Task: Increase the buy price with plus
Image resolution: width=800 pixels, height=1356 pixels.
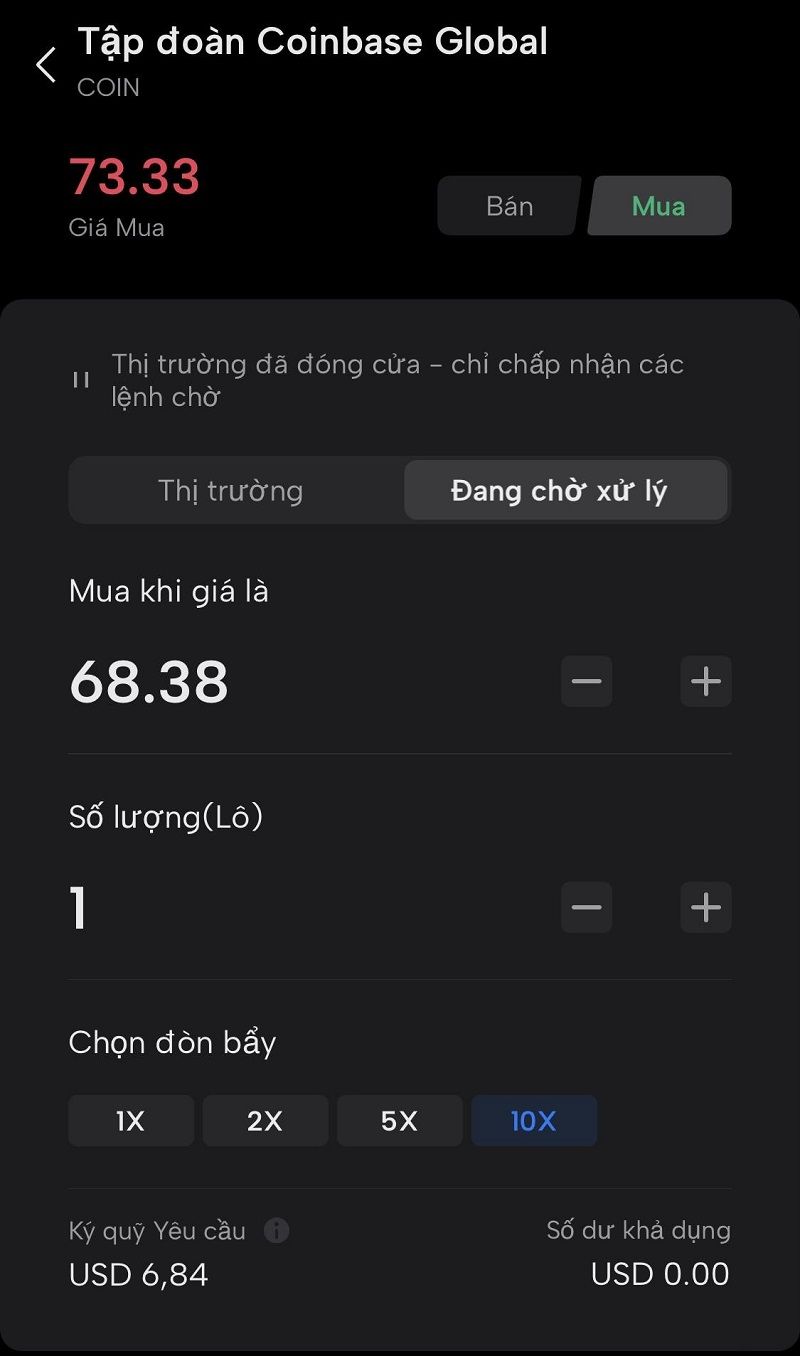Action: pyautogui.click(x=706, y=682)
